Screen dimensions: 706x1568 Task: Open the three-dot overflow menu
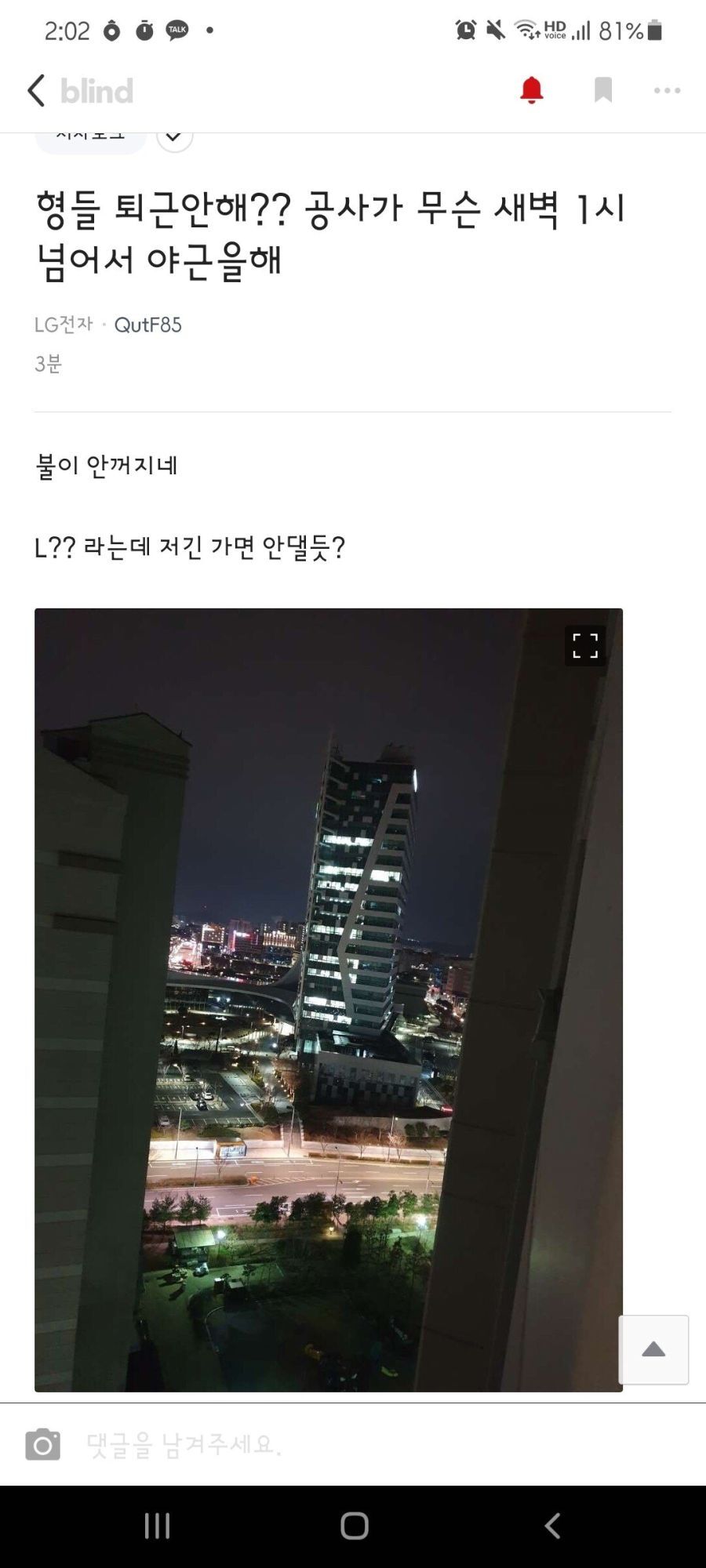point(667,91)
